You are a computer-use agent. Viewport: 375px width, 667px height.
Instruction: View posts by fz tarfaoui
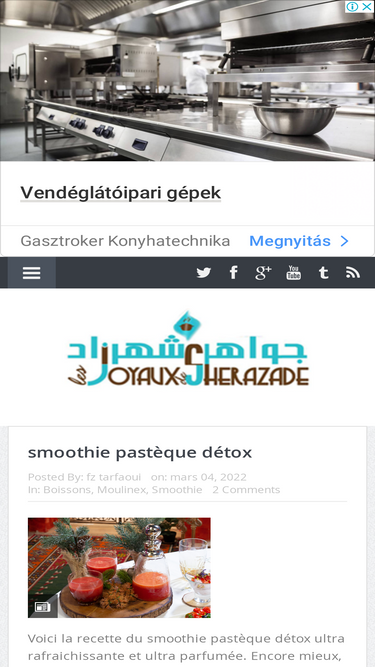(x=114, y=477)
